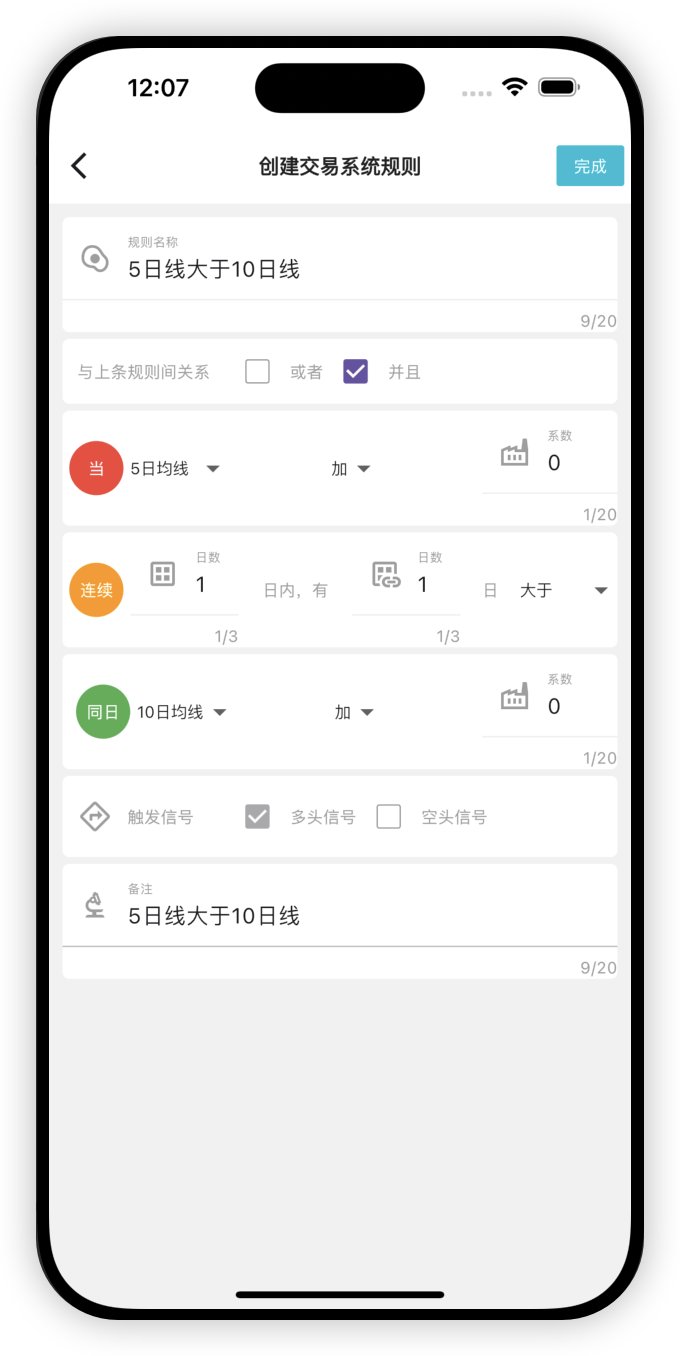Image resolution: width=680 pixels, height=1356 pixels.
Task: Go back from rule creation screen
Action: click(80, 166)
